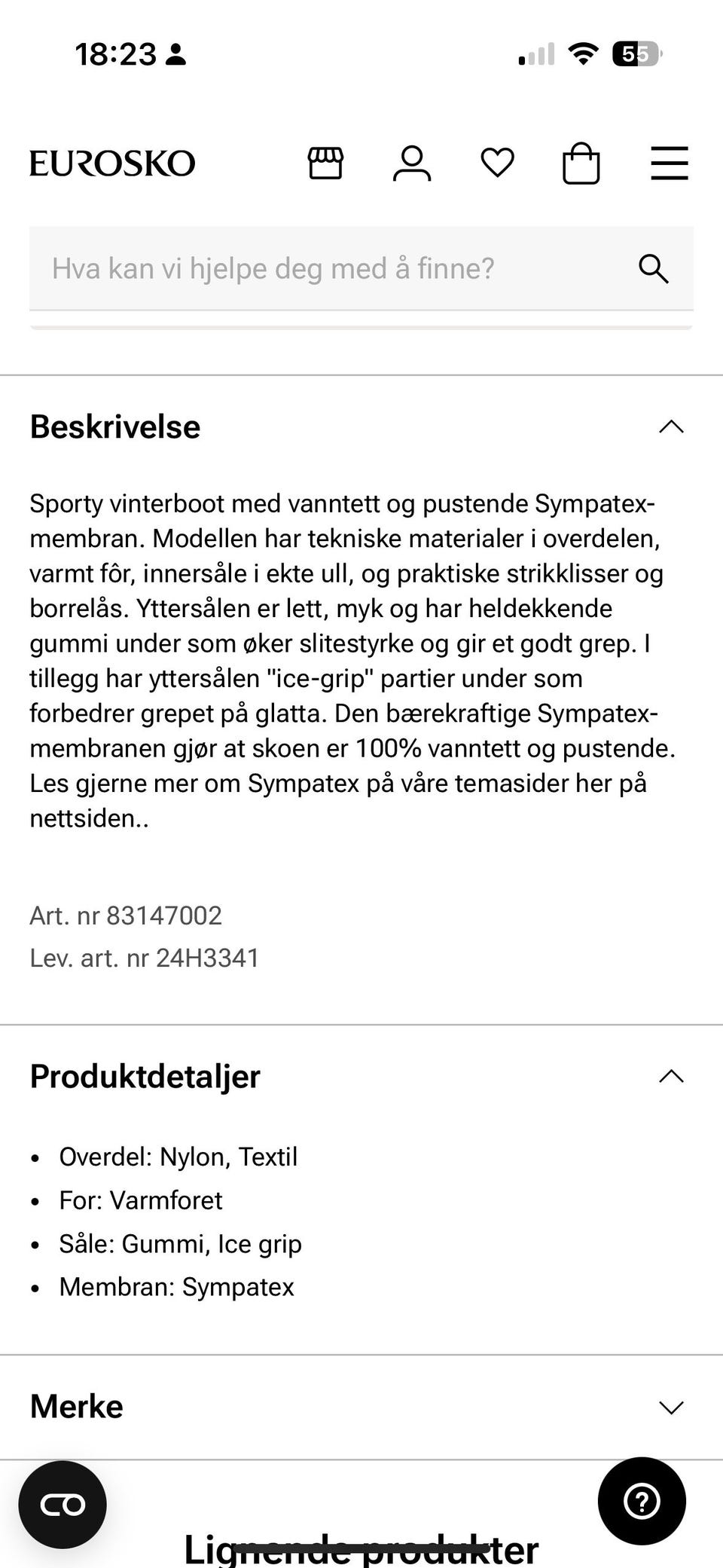
Task: Expand the Merke section
Action: coord(673,1406)
